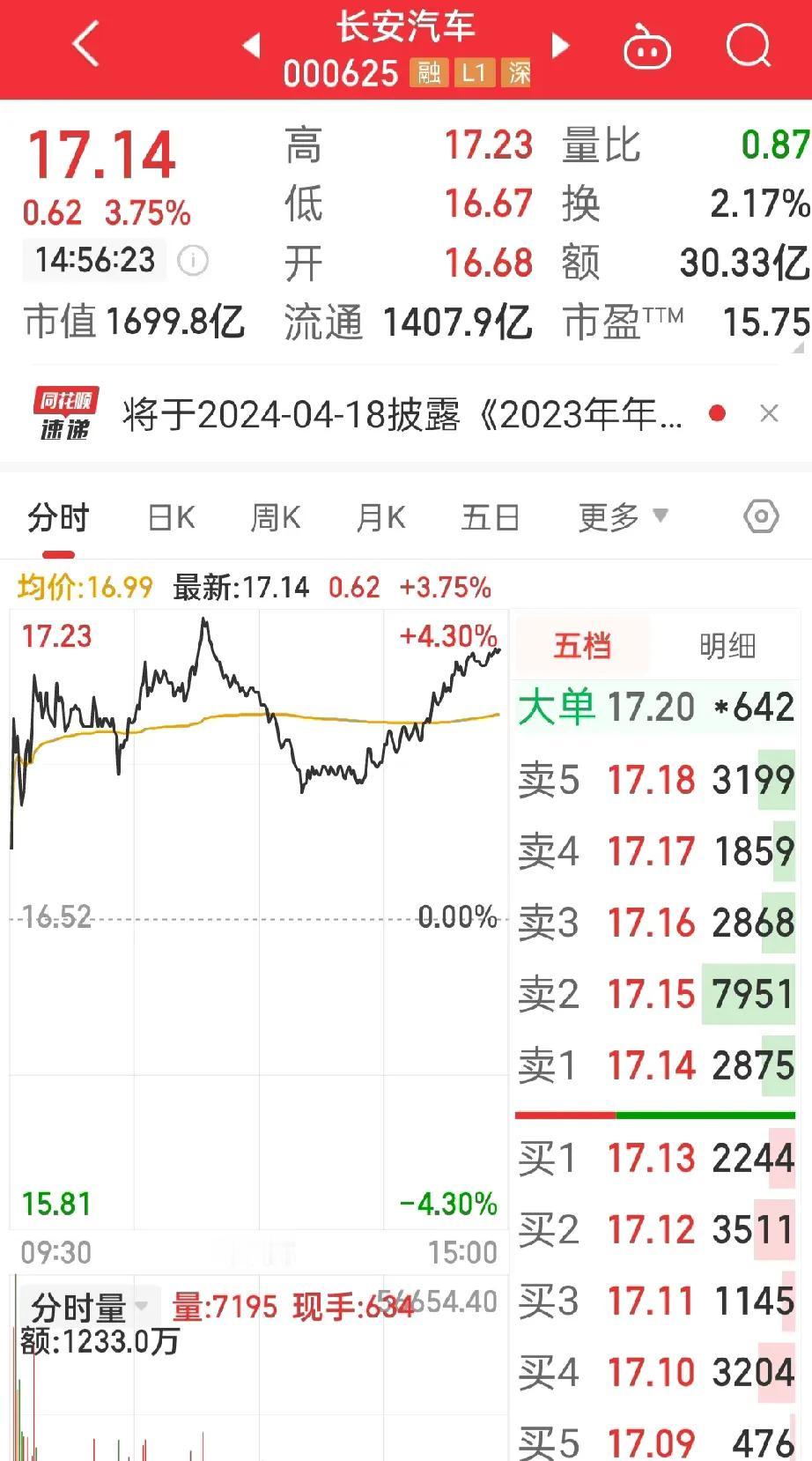This screenshot has height=1461, width=812.
Task: Switch to the 日K daily candlestick tab
Action: coord(169,518)
